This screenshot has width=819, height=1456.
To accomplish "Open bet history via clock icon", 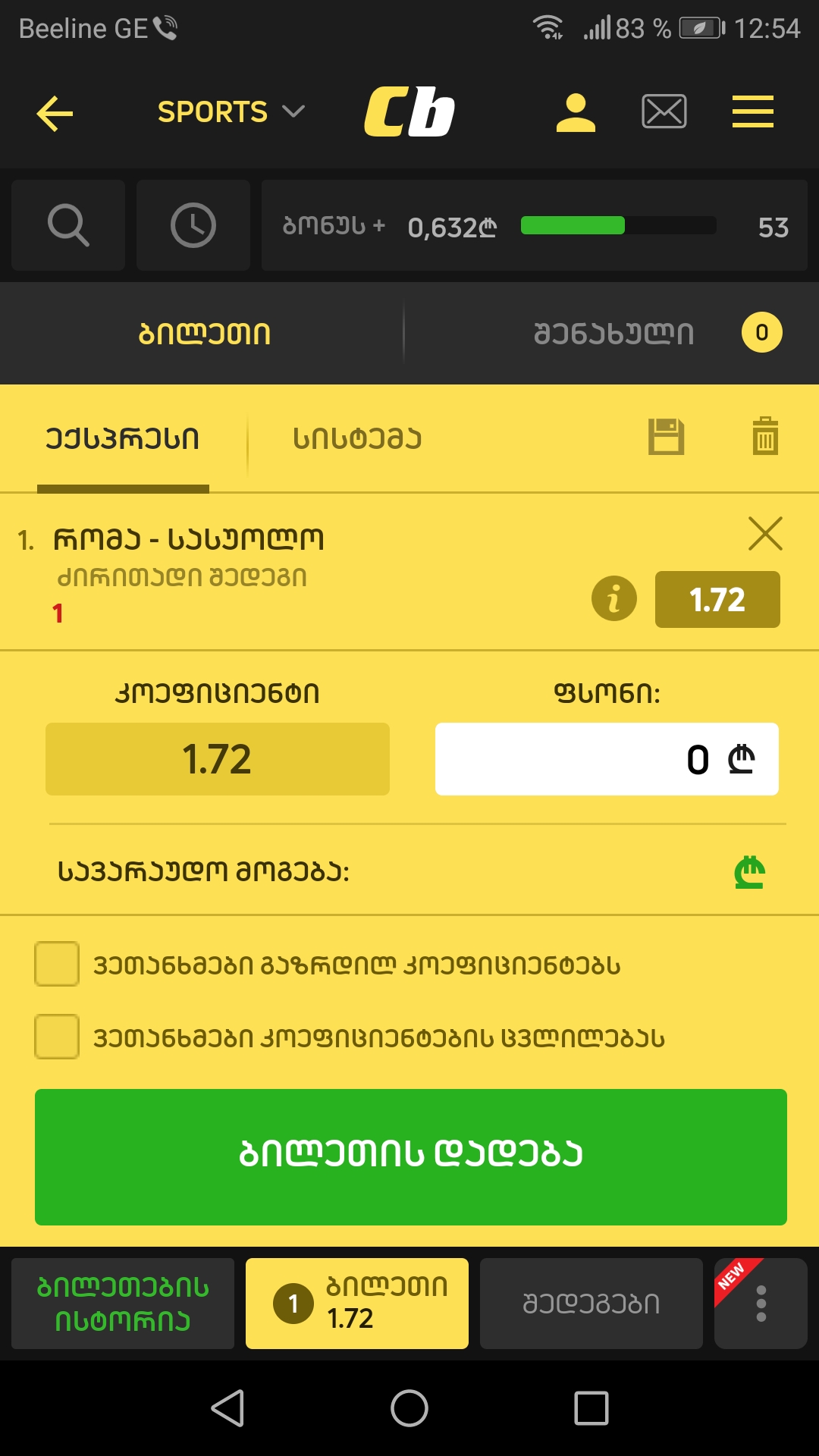I will click(193, 224).
